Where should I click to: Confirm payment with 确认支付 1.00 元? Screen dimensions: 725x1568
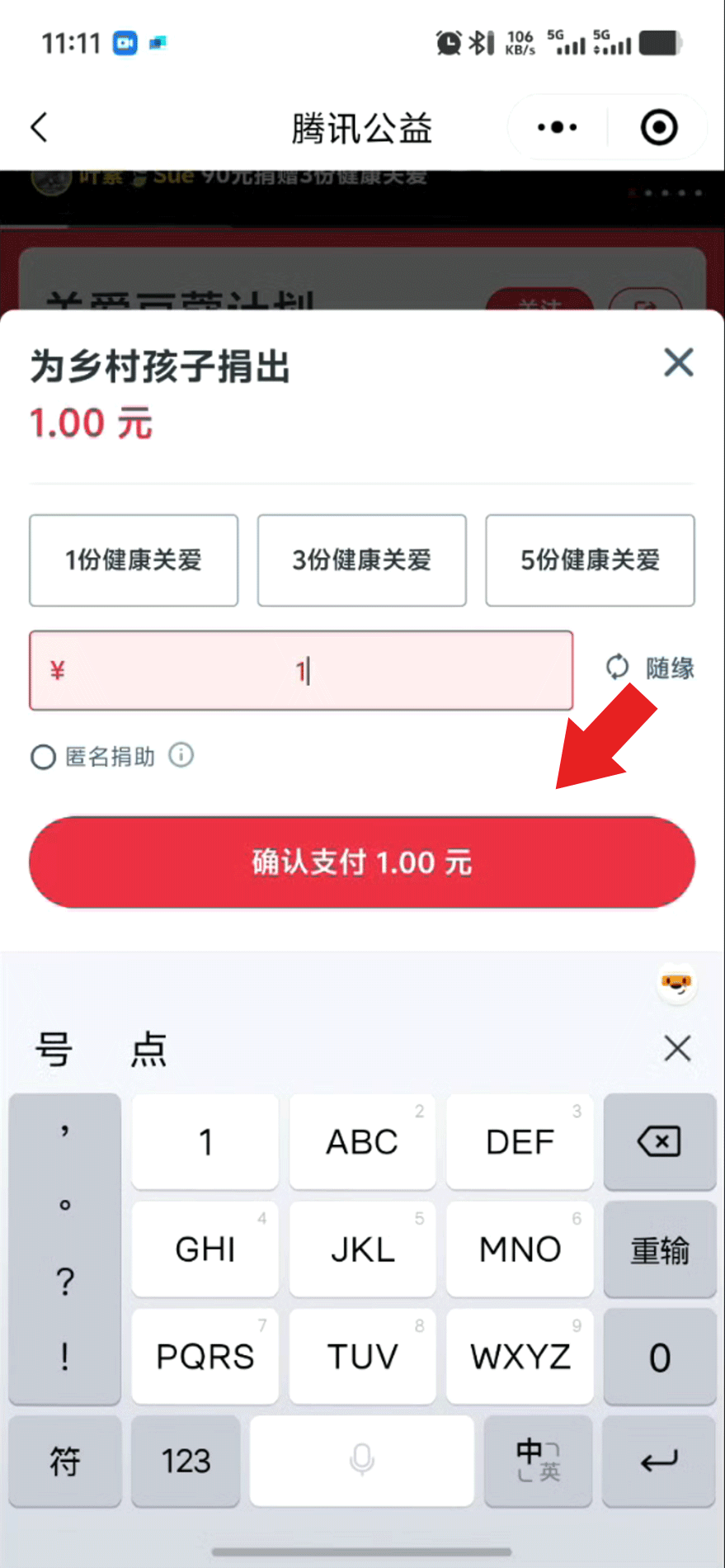[361, 862]
